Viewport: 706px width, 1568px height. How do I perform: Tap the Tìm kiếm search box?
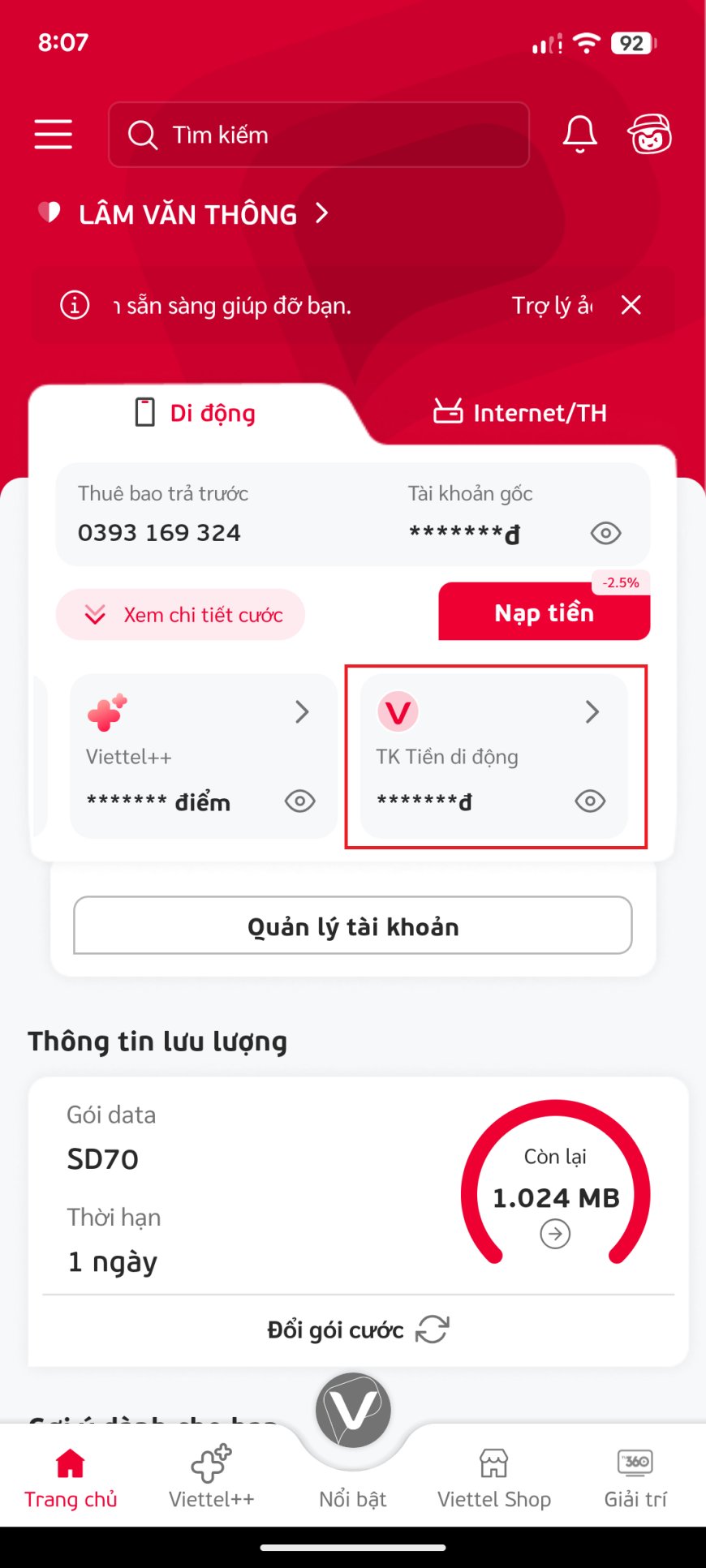click(318, 135)
